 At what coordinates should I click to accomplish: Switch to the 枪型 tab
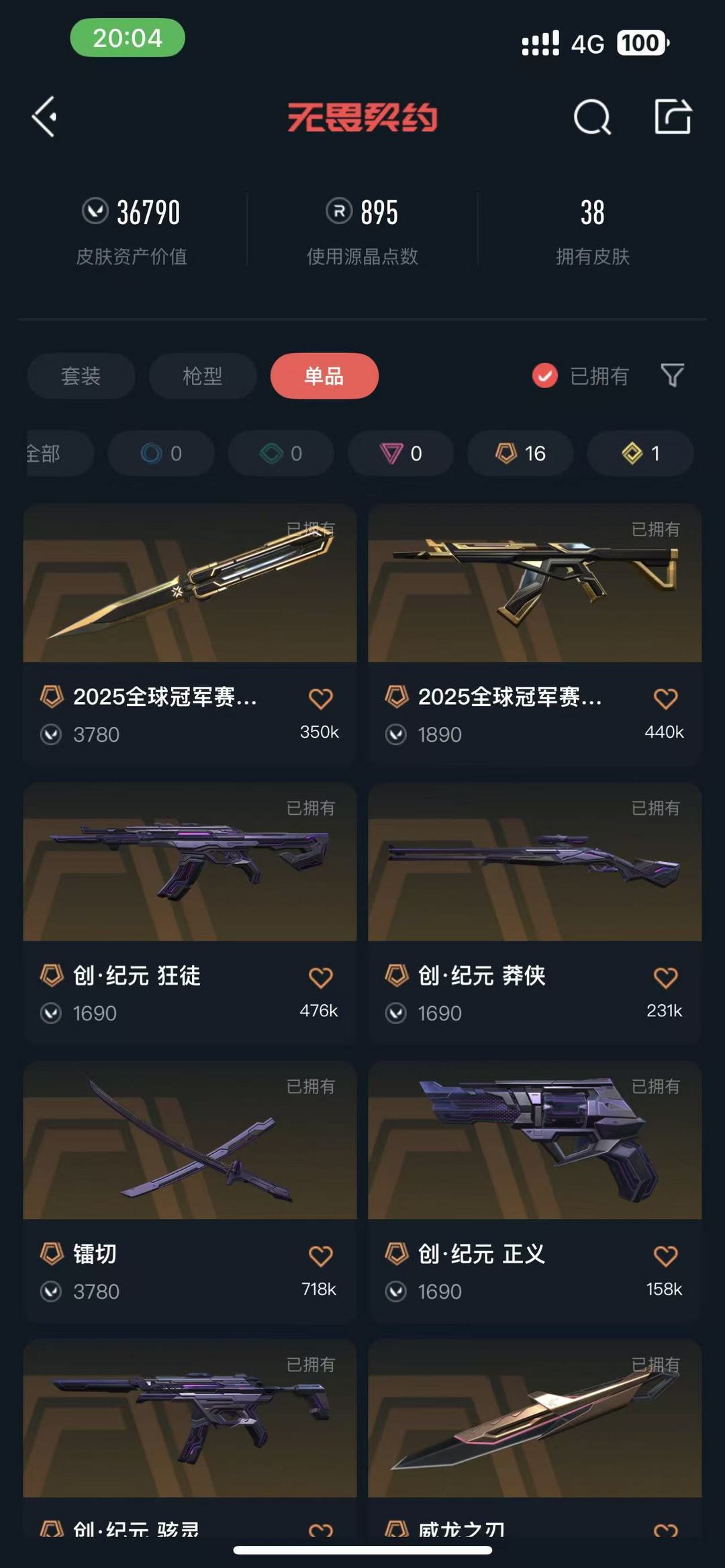202,376
